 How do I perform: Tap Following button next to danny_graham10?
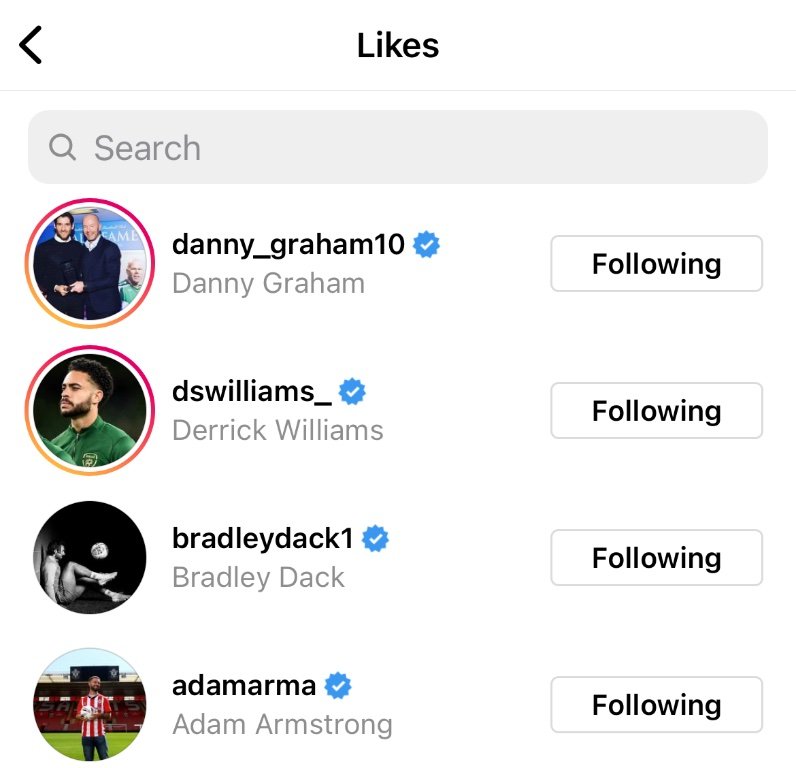click(x=656, y=264)
